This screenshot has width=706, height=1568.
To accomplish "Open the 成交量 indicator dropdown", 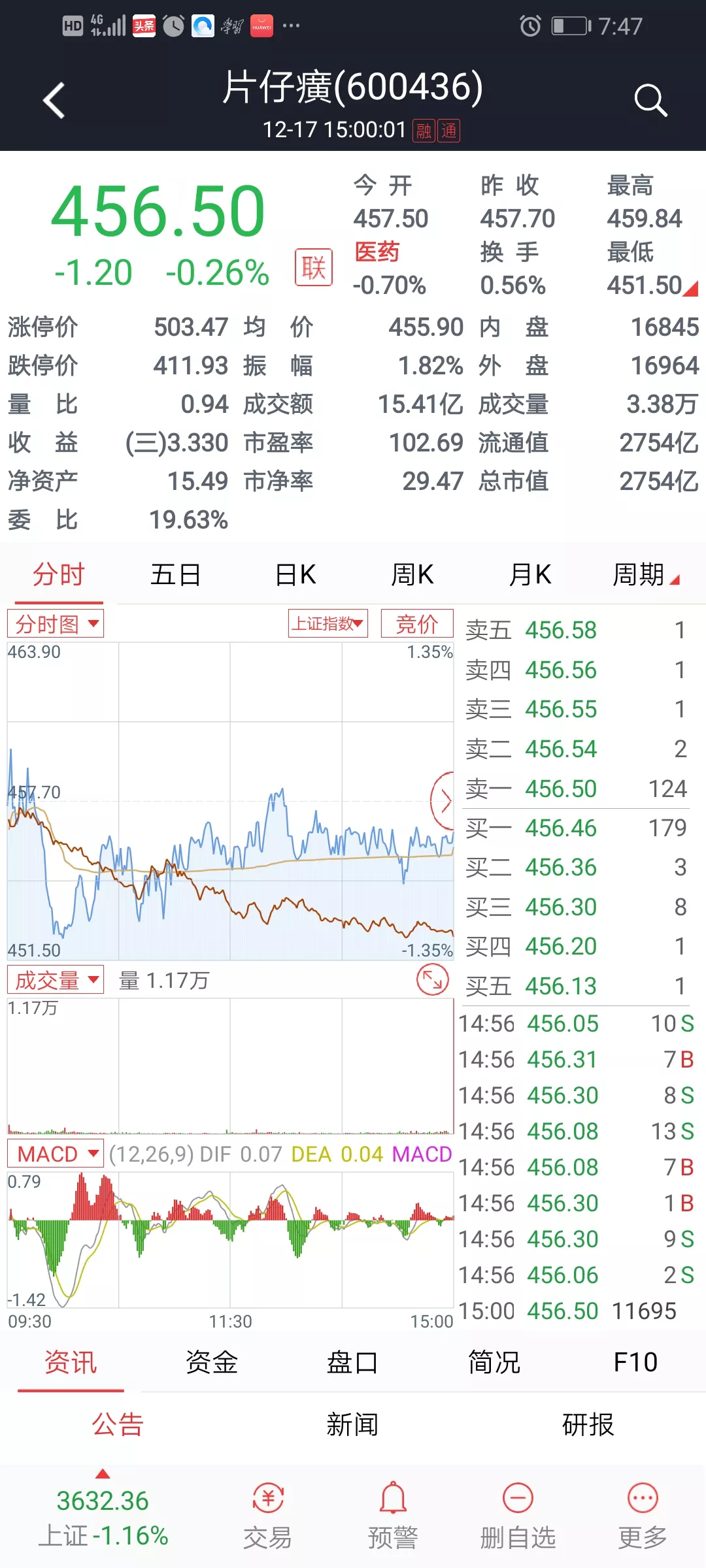I will tap(56, 980).
